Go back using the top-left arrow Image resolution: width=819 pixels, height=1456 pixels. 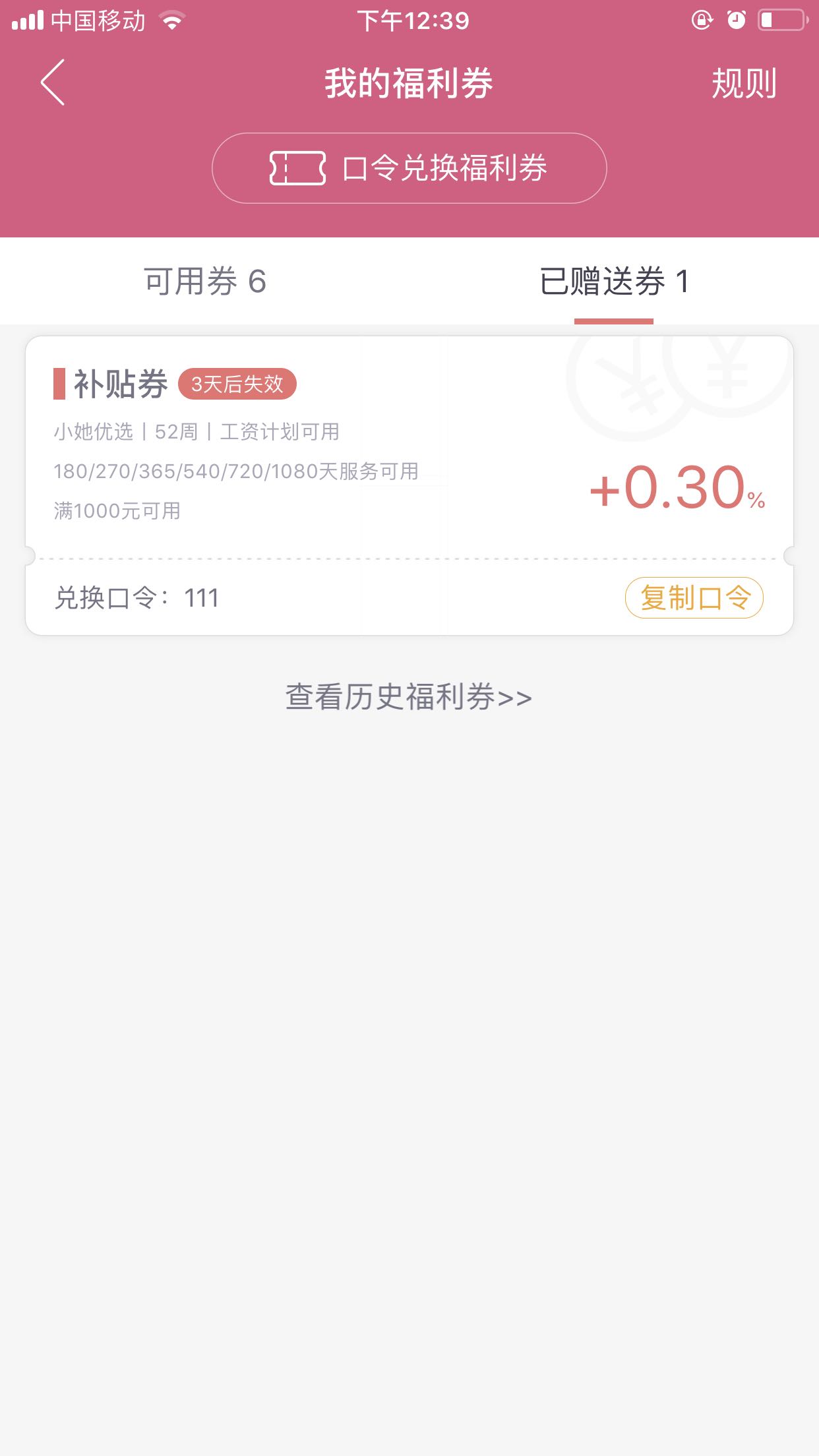53,82
